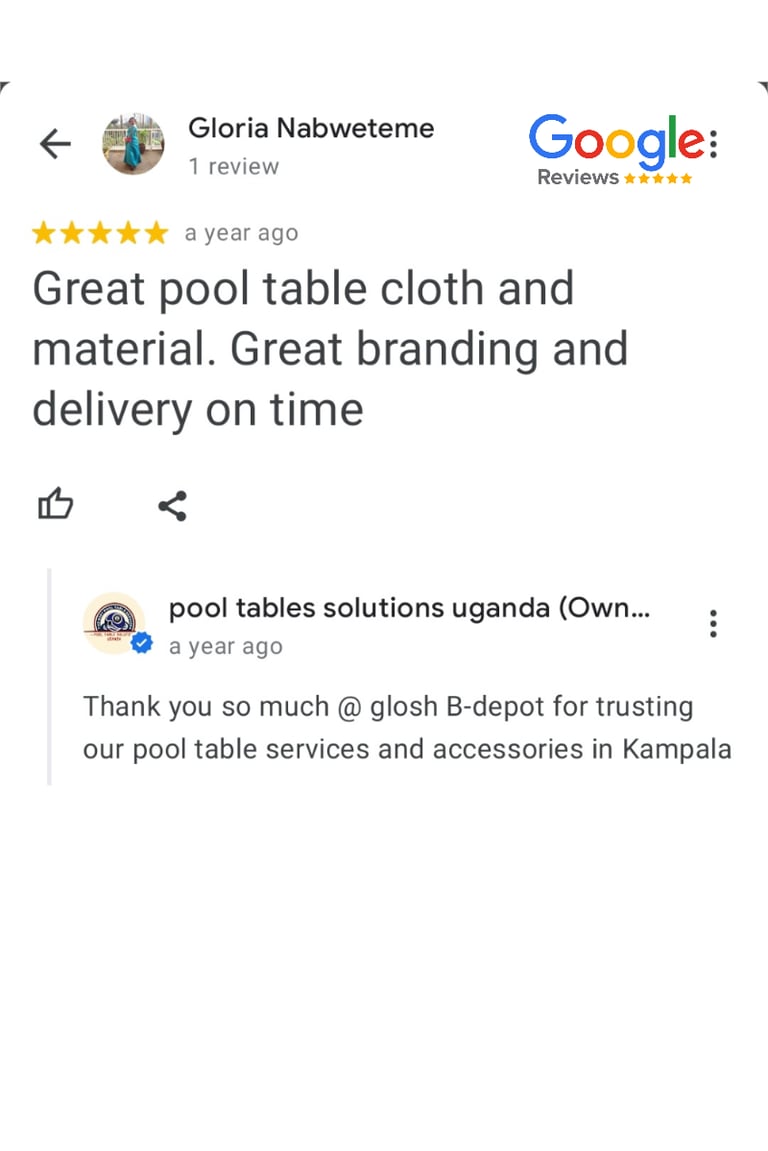Screen dimensions: 768x1151
Task: Click the stars under the Reviews label
Action: (x=659, y=176)
